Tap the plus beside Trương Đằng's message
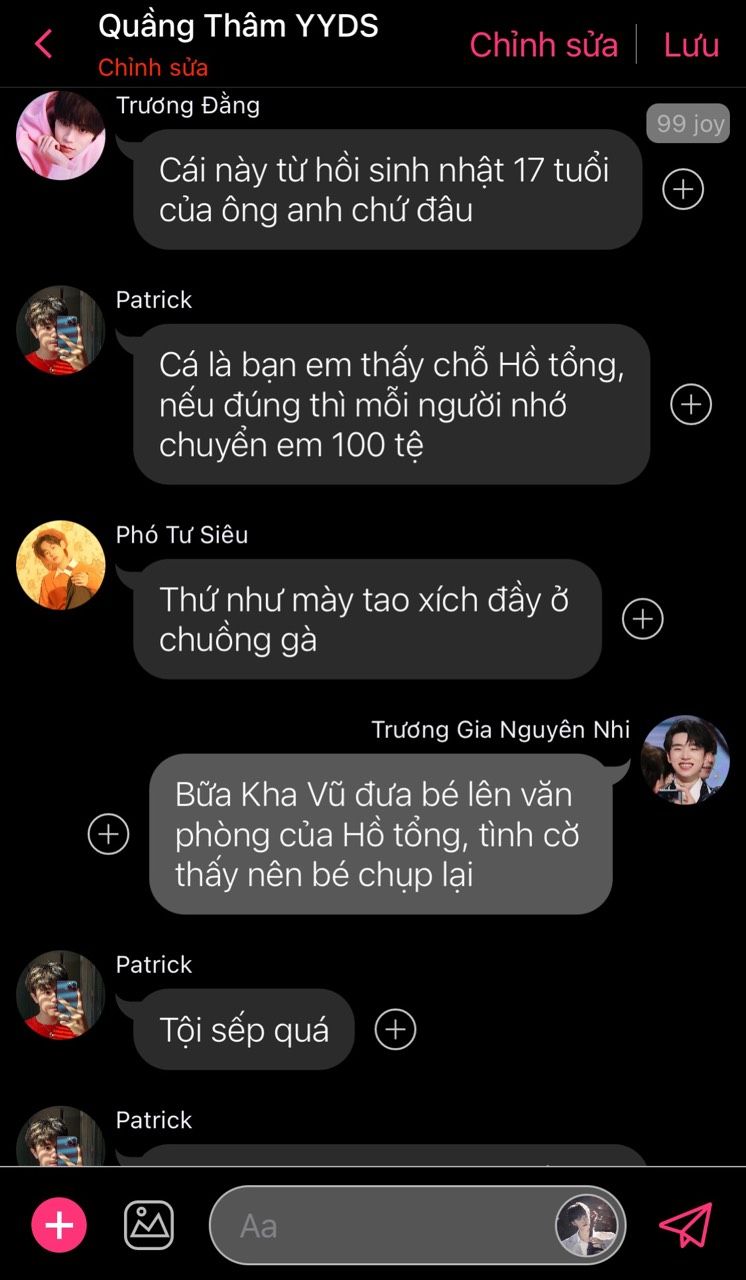 684,189
